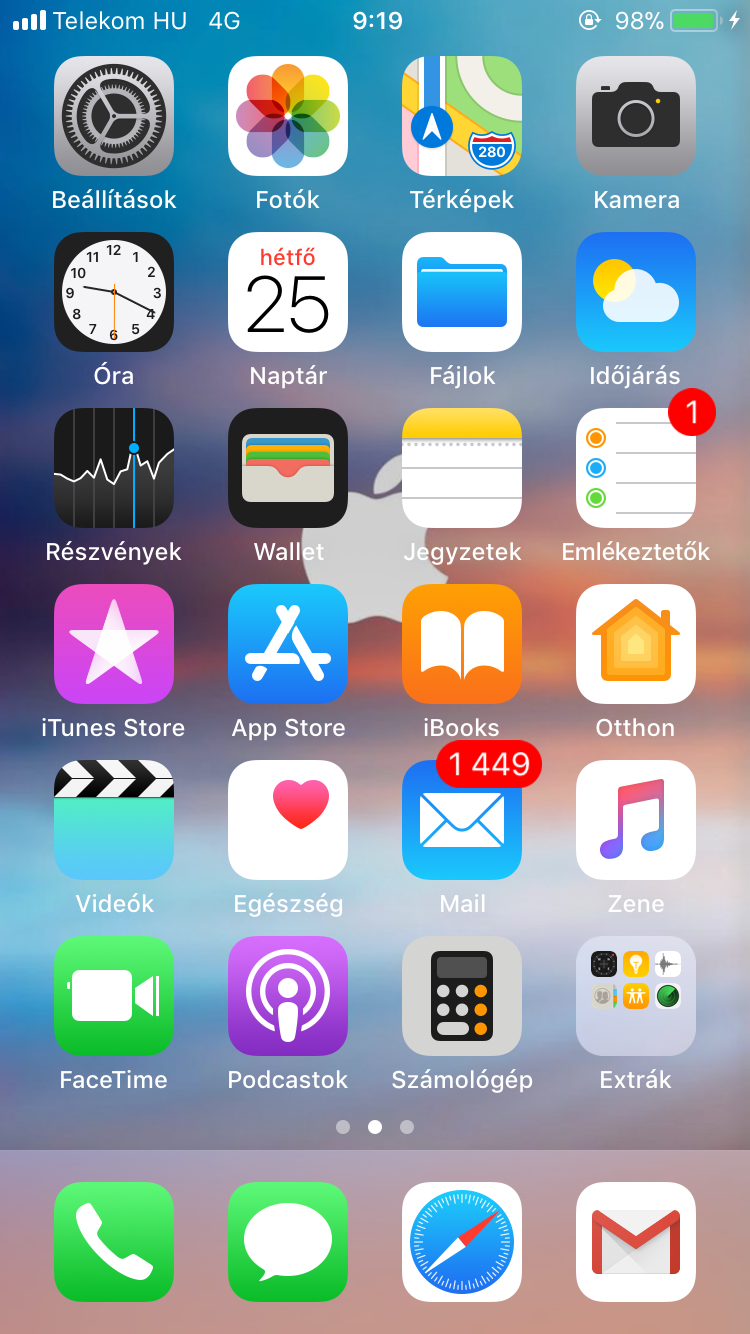
Task: Open the Phone app in the dock
Action: pos(114,1242)
